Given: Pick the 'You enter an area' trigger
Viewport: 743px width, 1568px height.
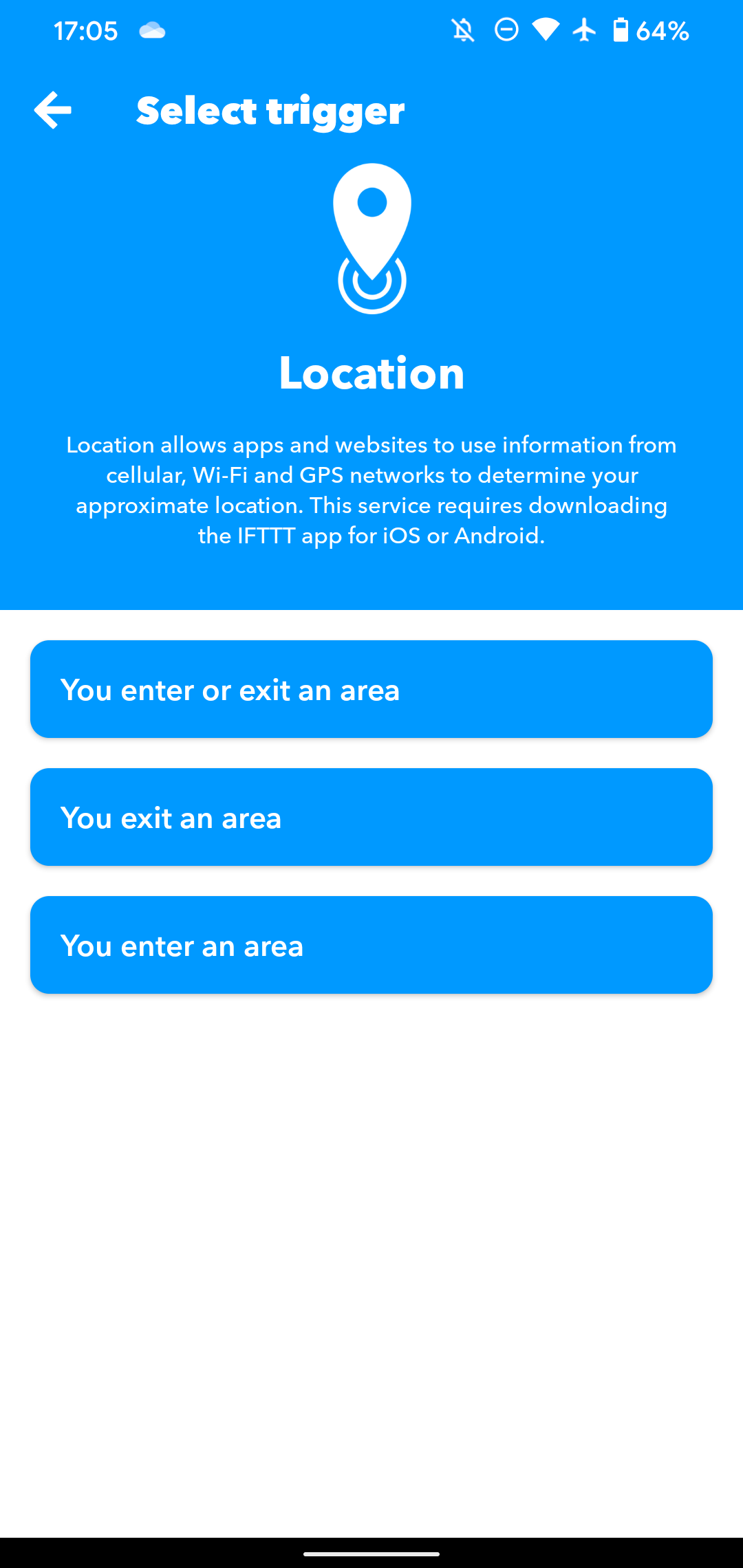Looking at the screenshot, I should tap(371, 945).
